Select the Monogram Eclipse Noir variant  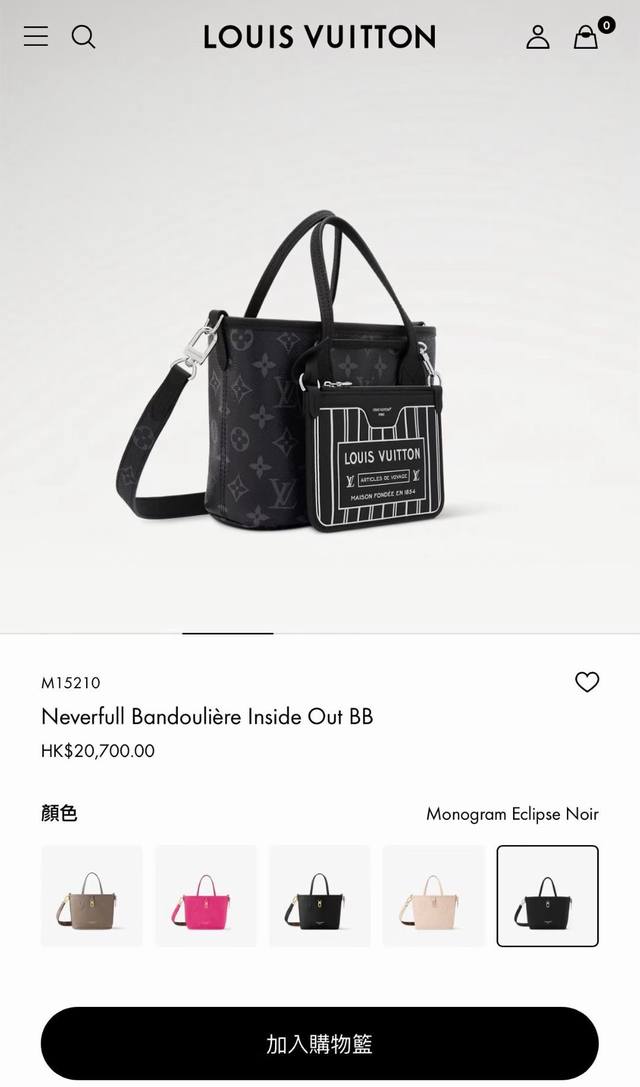(548, 896)
